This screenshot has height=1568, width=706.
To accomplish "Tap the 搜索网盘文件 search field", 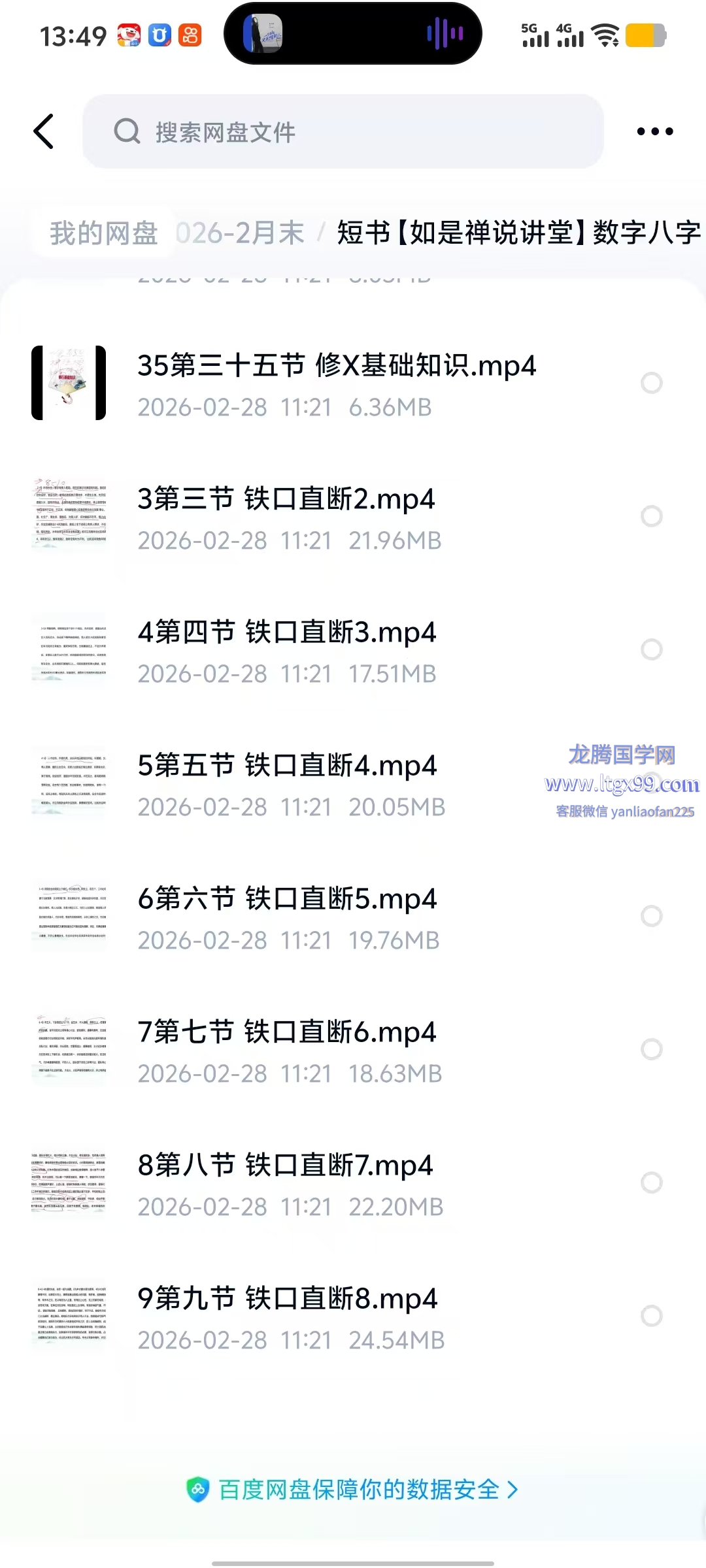I will [343, 131].
